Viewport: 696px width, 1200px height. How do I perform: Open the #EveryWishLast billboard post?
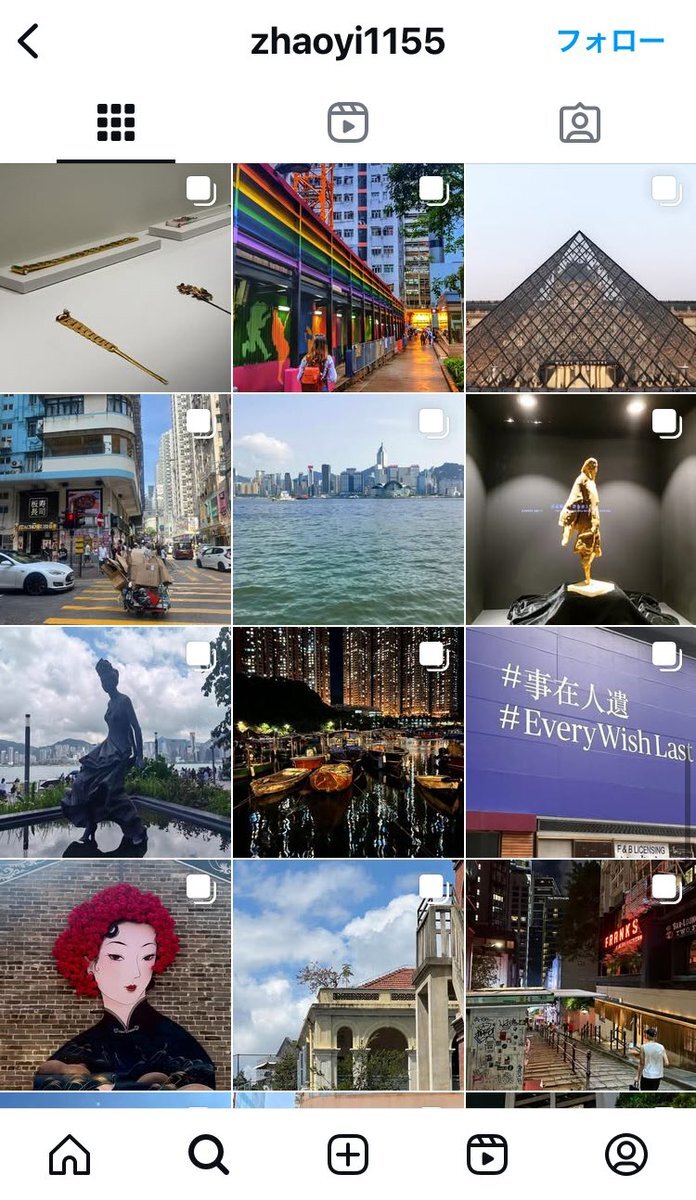tap(581, 742)
